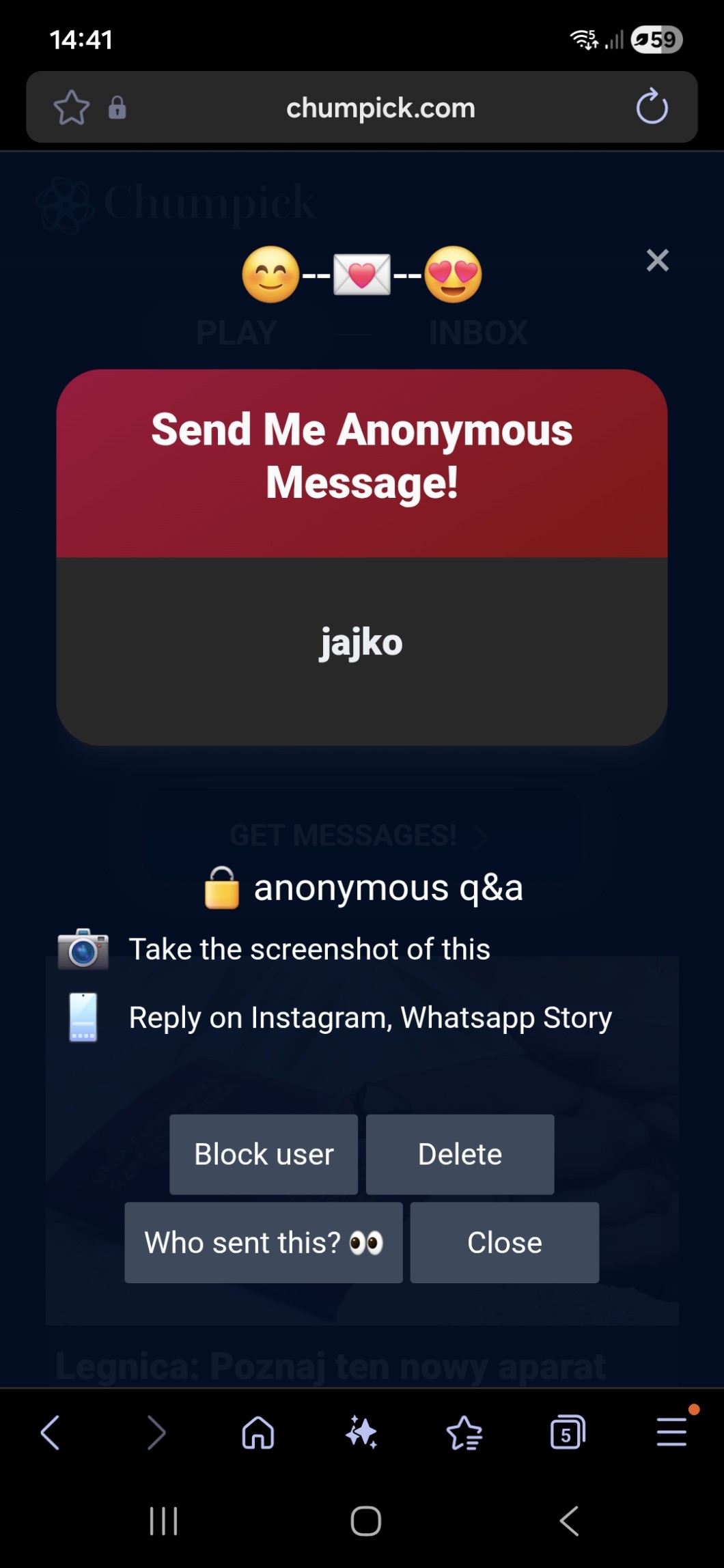Open recent apps from system navigation bar
This screenshot has height=1568, width=724.
coord(163,1521)
